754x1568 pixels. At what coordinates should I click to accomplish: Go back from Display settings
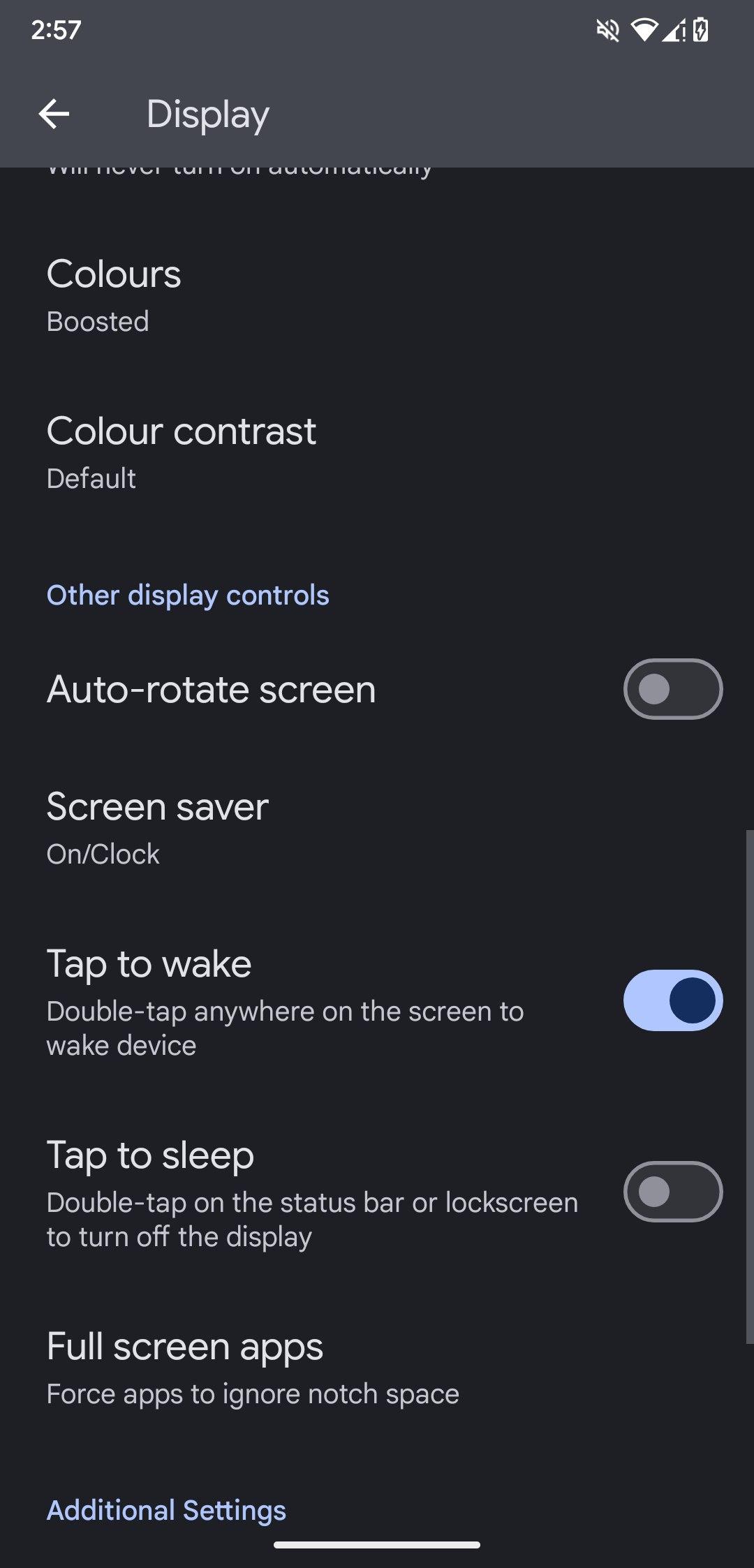(54, 114)
